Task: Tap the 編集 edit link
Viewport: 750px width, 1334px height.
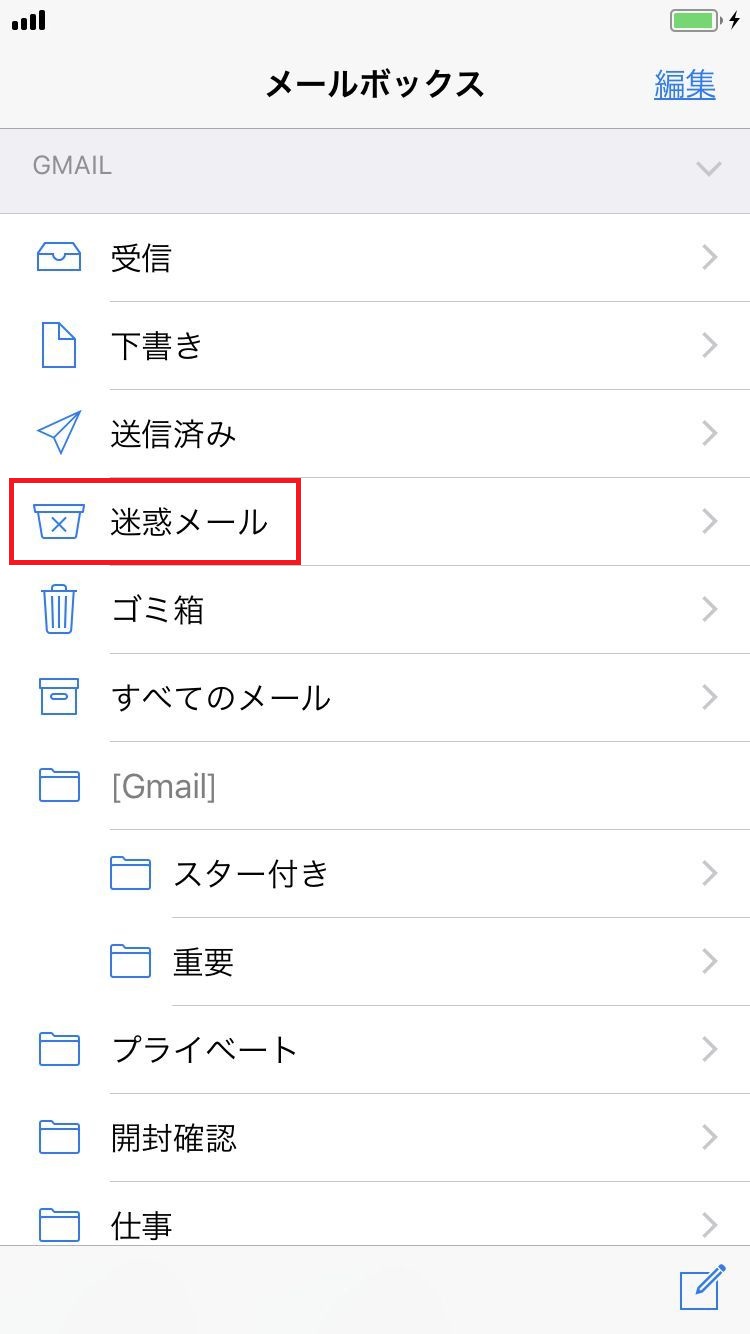Action: point(685,85)
